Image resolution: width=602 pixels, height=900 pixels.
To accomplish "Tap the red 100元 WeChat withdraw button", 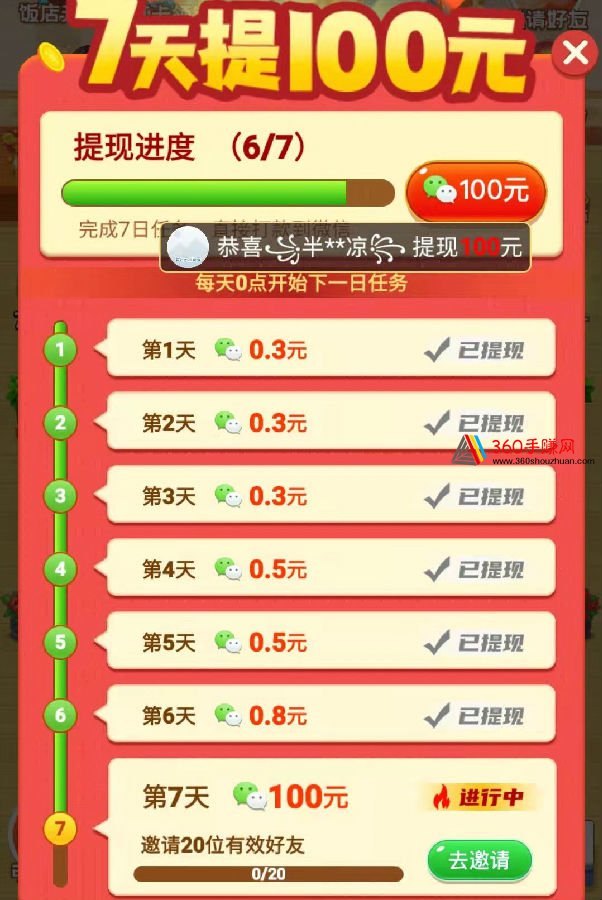I will point(476,190).
